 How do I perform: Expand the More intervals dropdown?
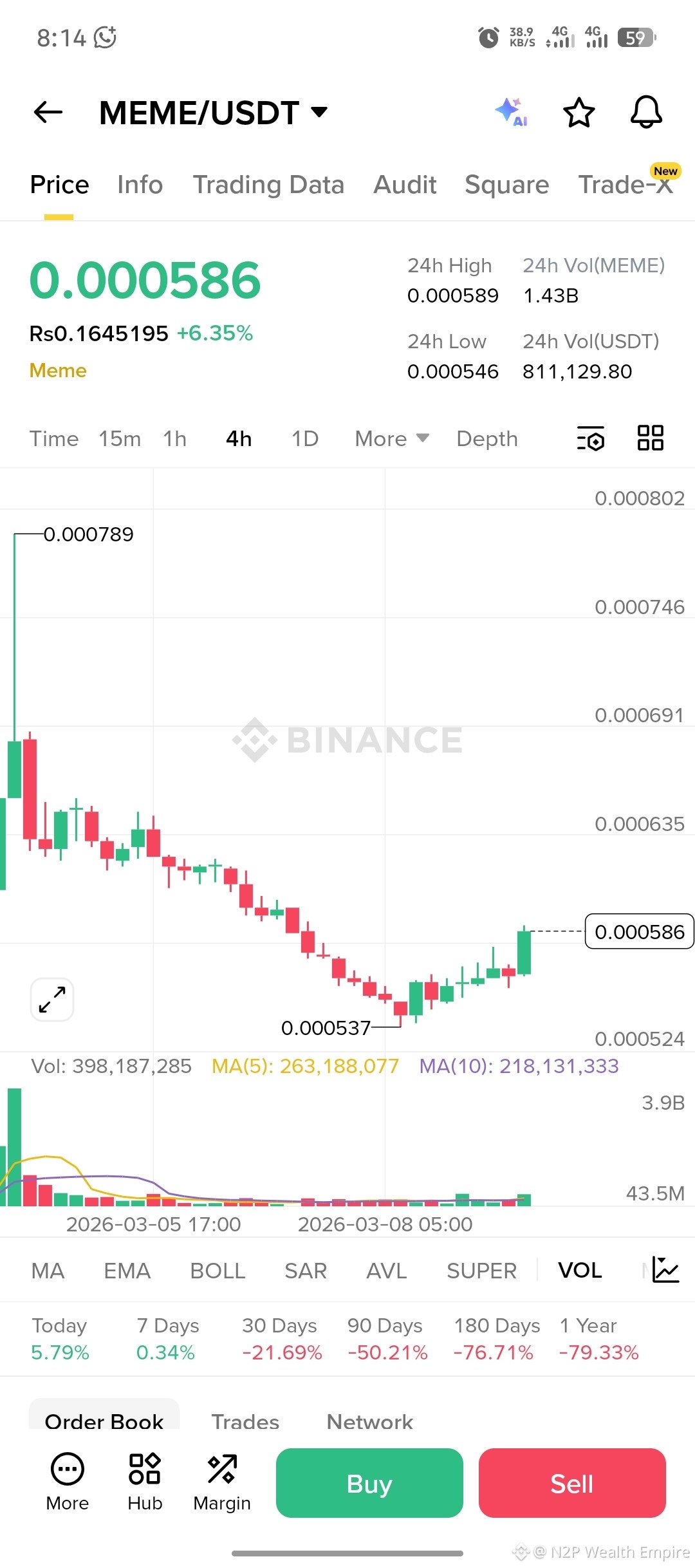[391, 439]
